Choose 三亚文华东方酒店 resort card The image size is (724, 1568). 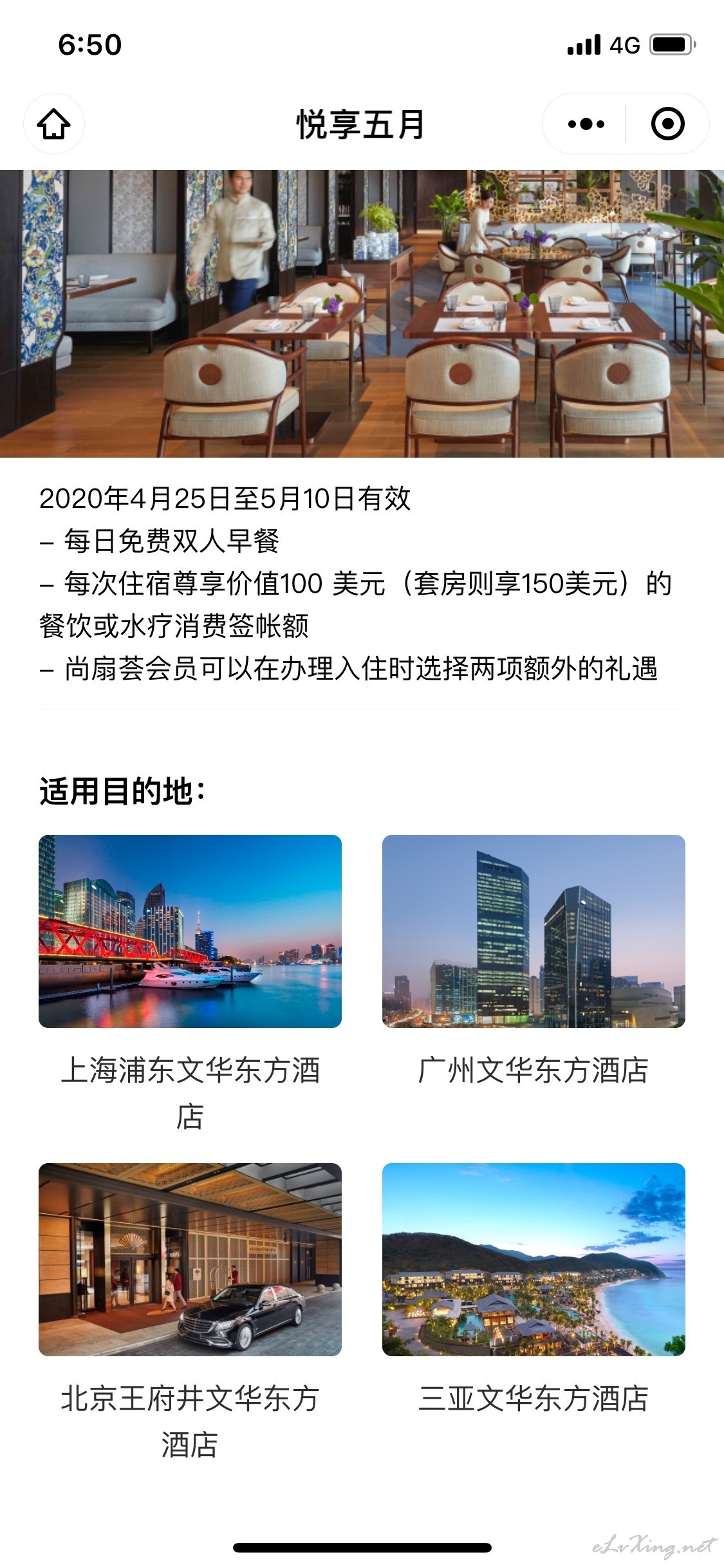[x=534, y=1291]
